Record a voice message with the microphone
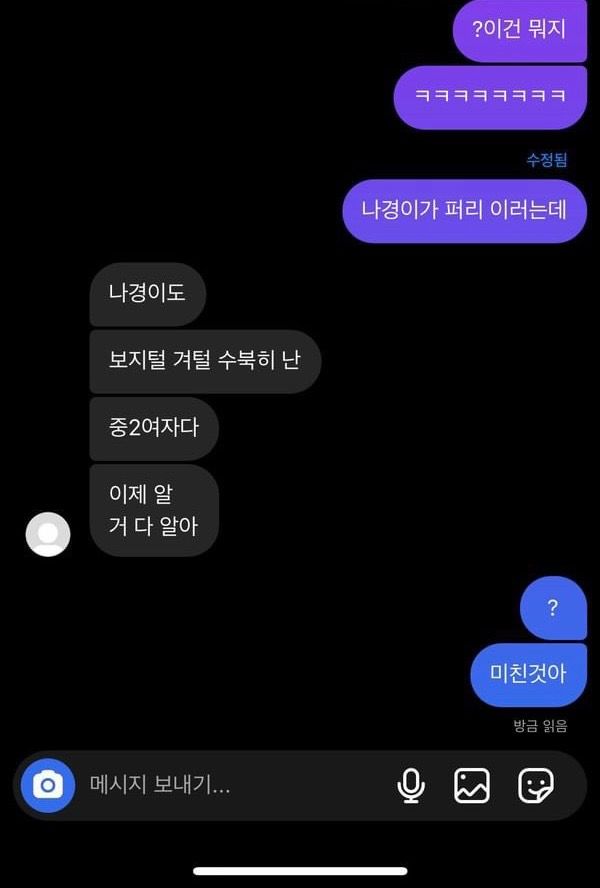 [x=410, y=786]
